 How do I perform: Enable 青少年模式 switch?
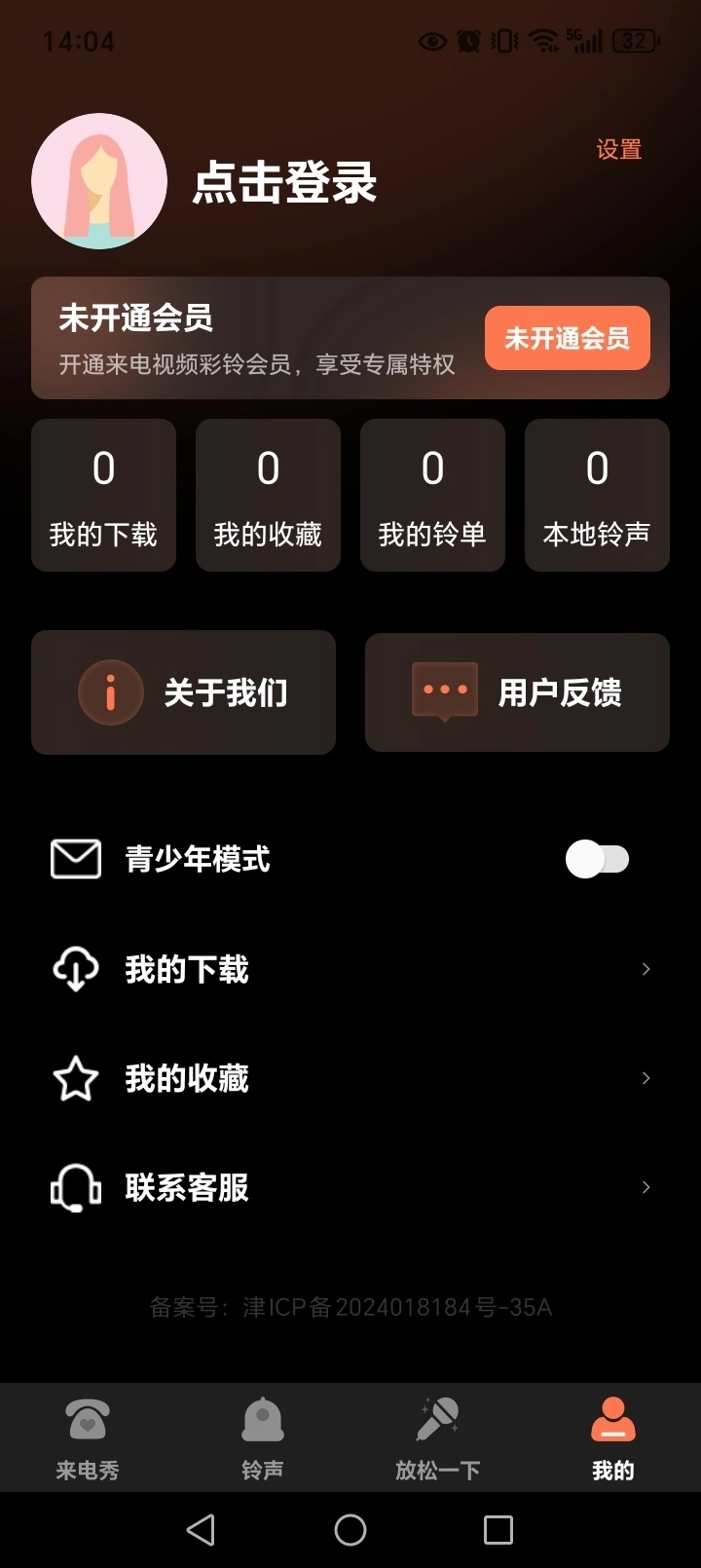tap(599, 859)
